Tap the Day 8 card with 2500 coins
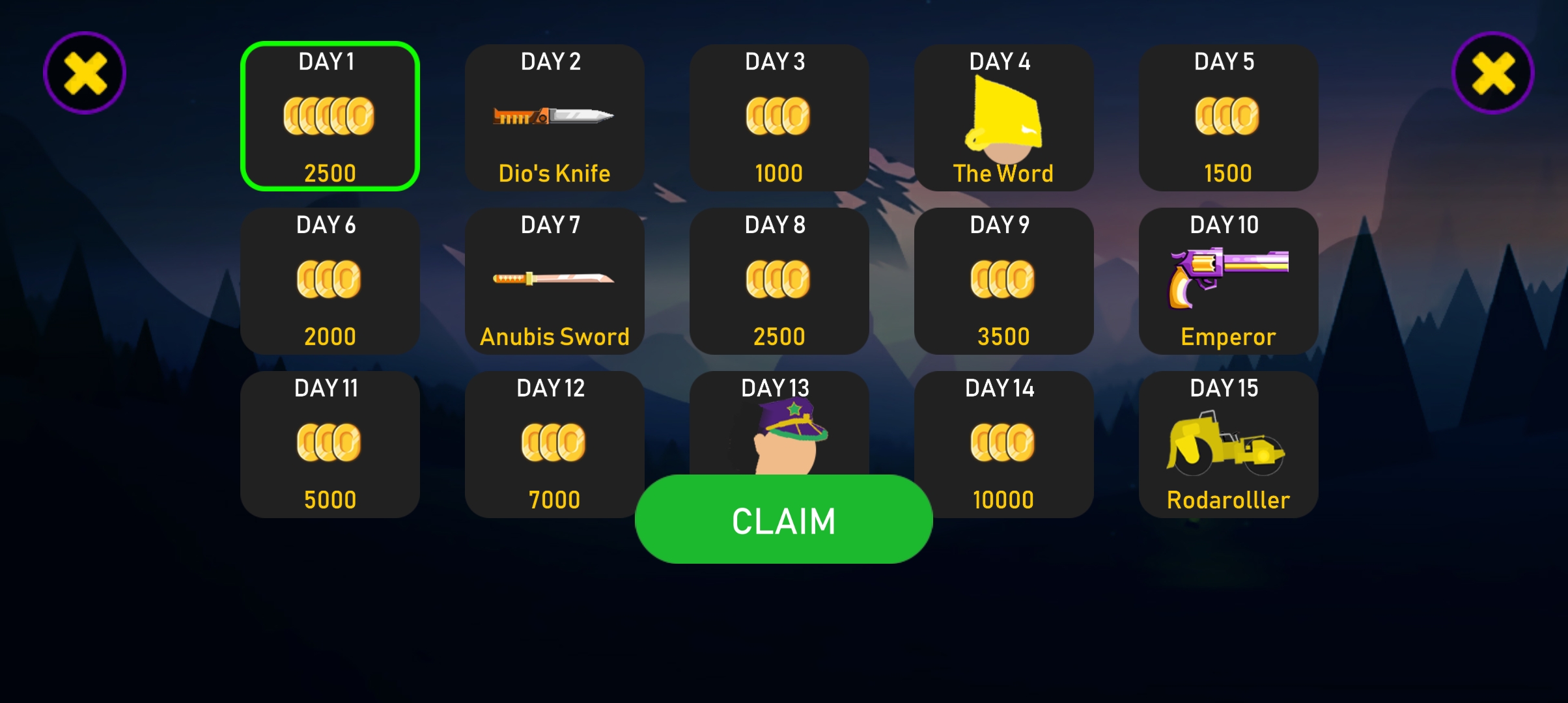 [779, 281]
